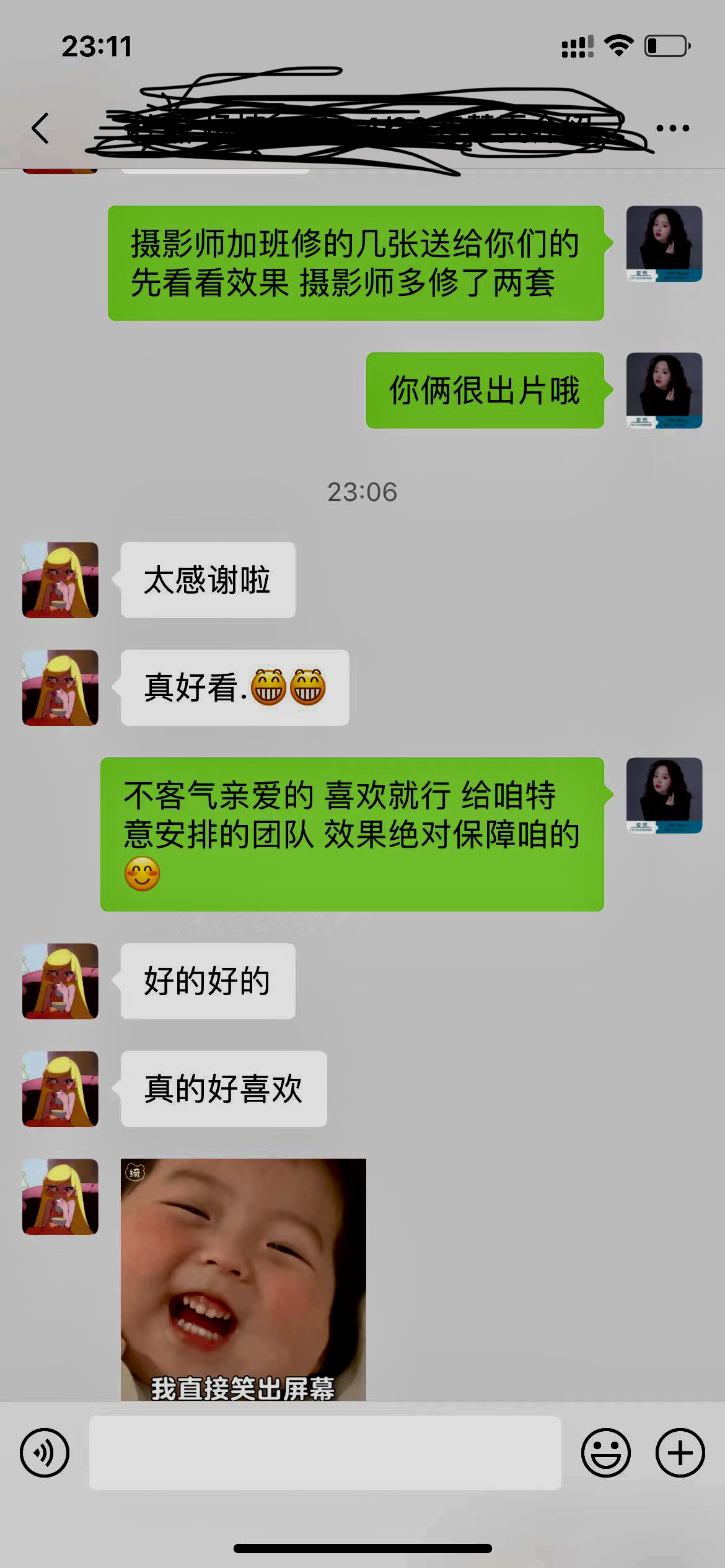Open the three-dot chat options menu
This screenshot has width=725, height=1568.
(672, 128)
